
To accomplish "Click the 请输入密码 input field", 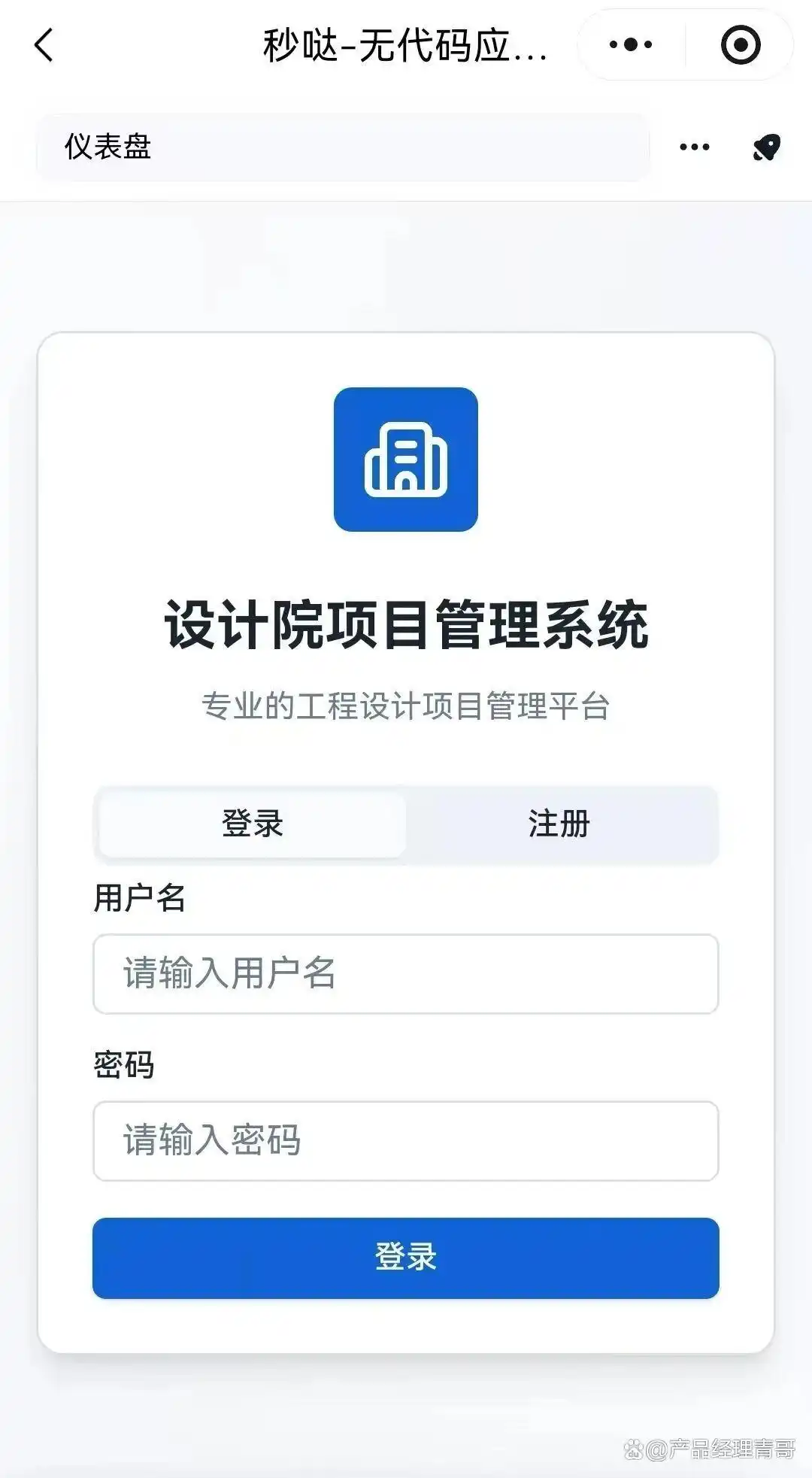I will click(x=406, y=1141).
